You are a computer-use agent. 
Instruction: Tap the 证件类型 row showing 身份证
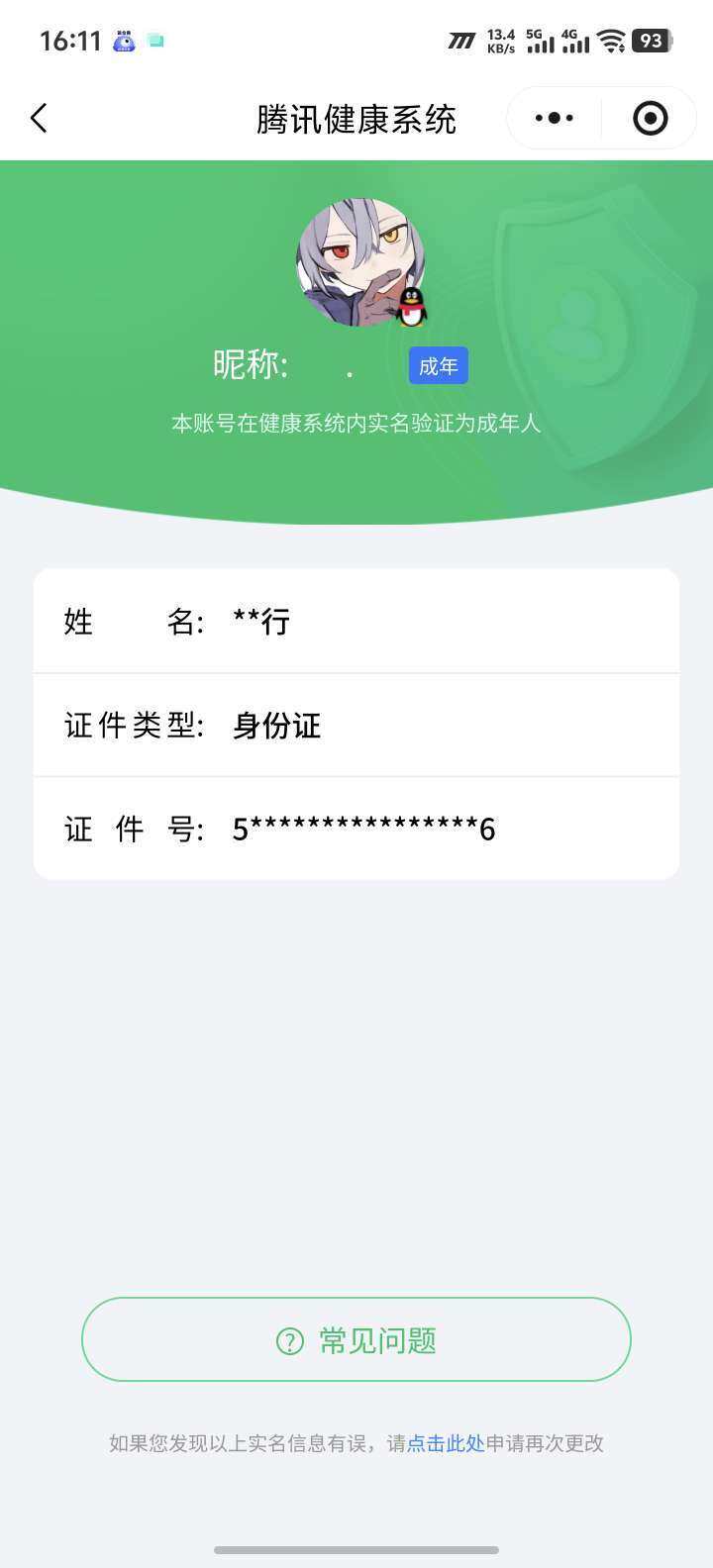(356, 726)
